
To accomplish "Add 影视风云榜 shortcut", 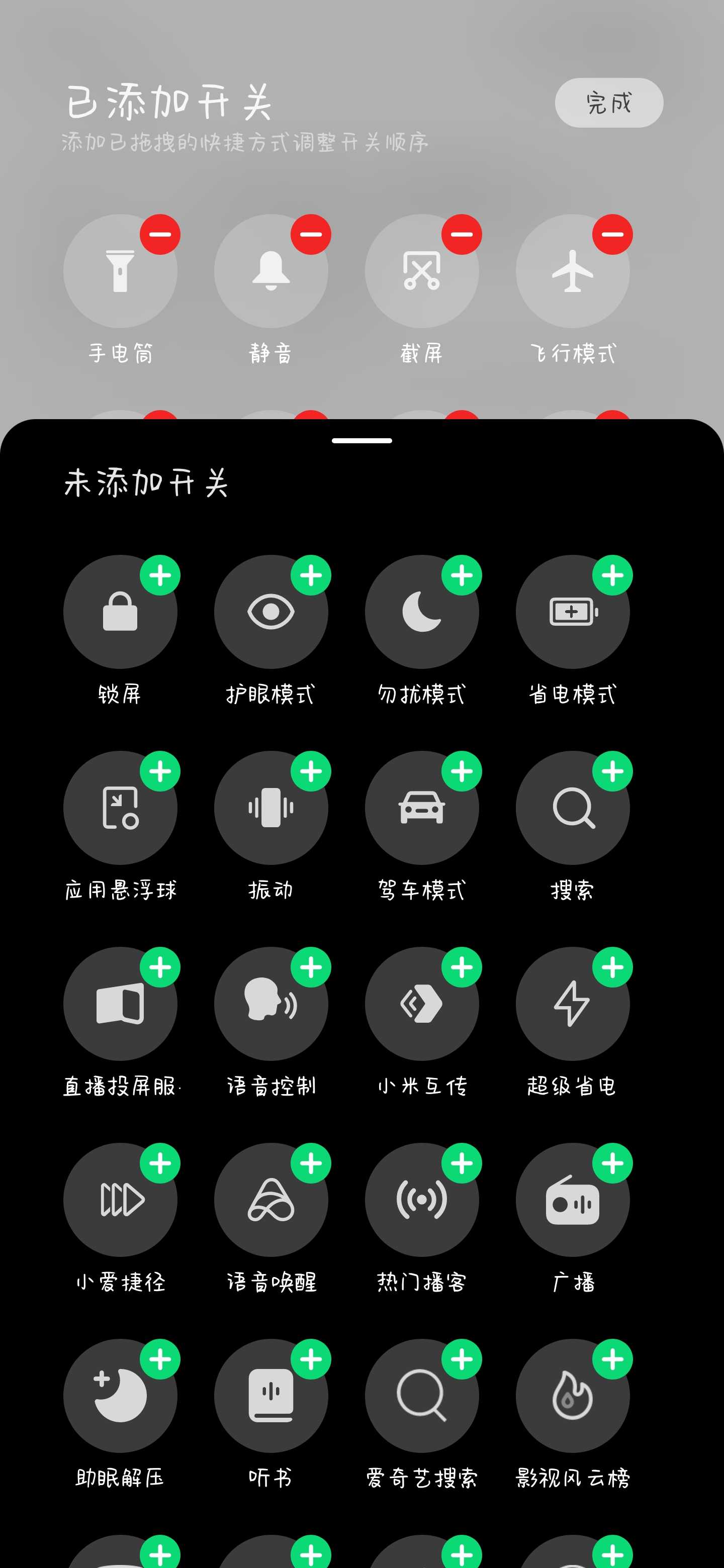I will (x=612, y=1359).
